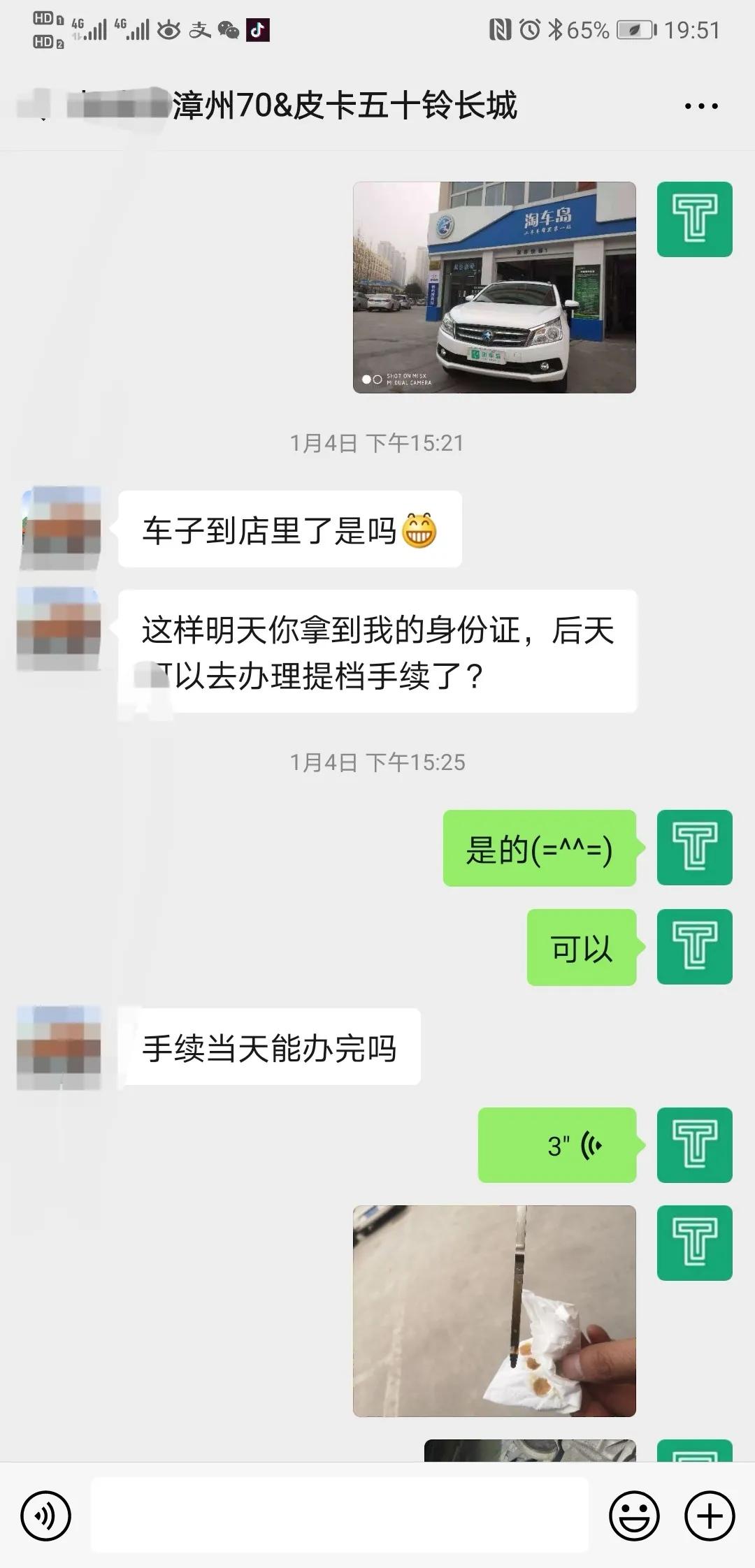
Task: Go back from this chat
Action: pos(35,106)
